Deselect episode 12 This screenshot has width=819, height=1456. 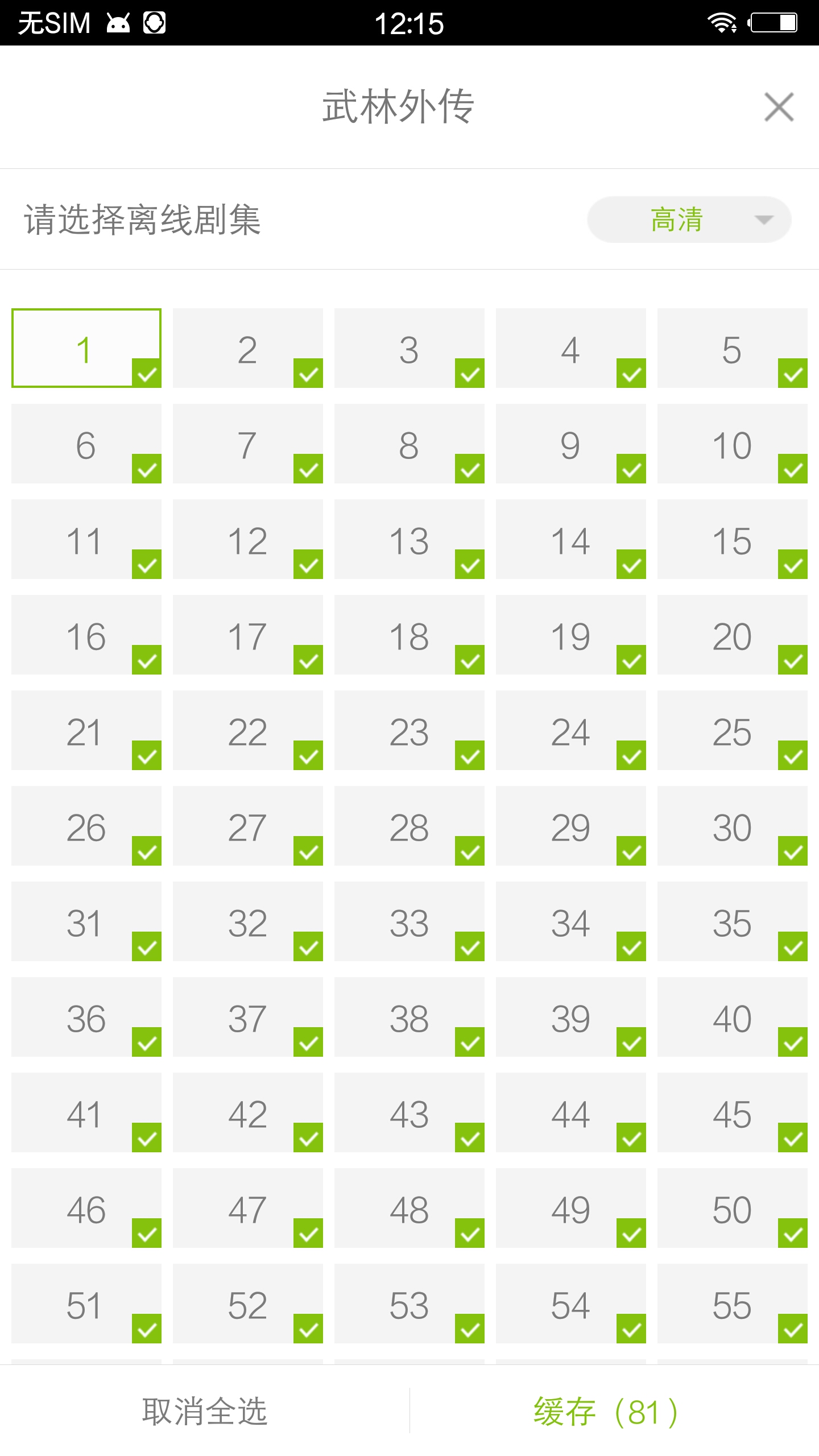point(248,539)
